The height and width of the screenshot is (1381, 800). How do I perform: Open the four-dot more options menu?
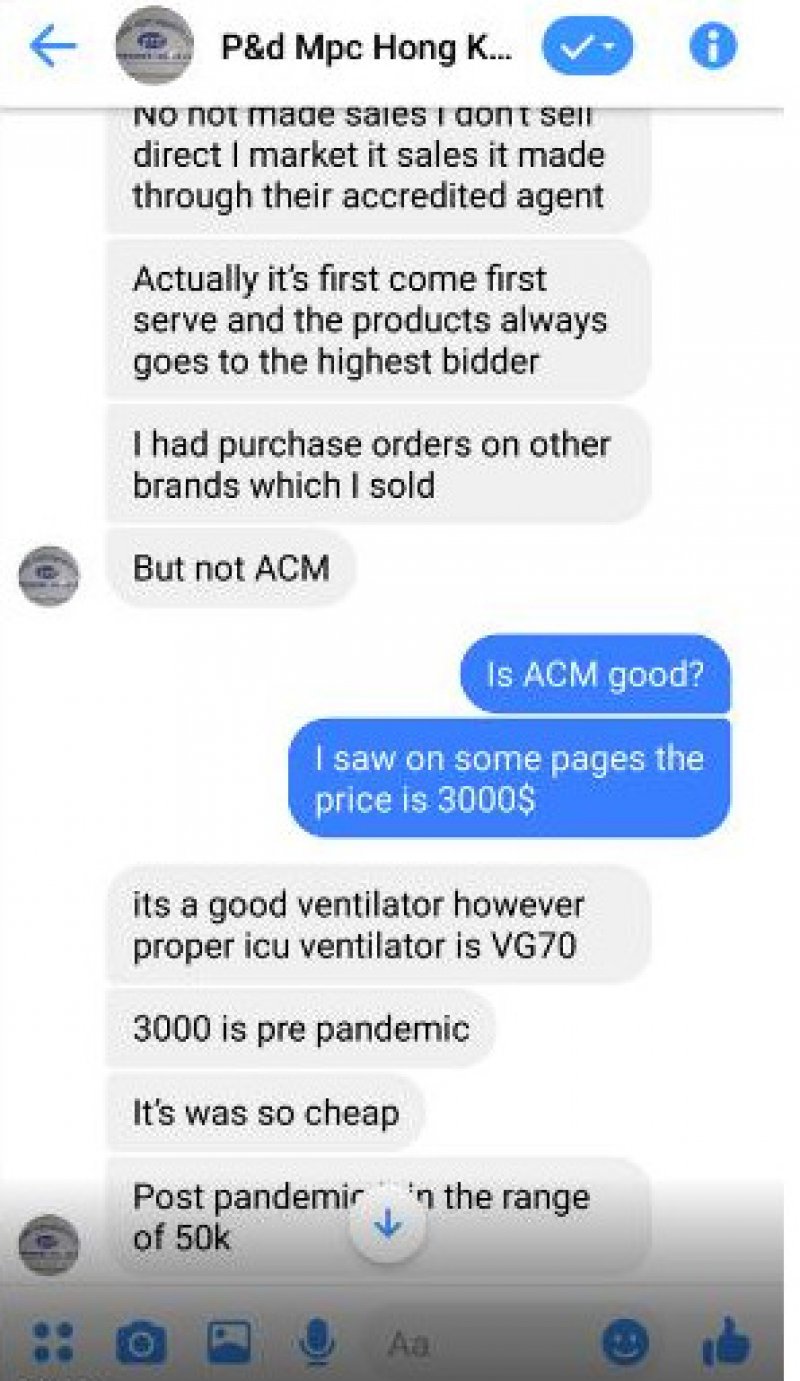[x=52, y=1342]
